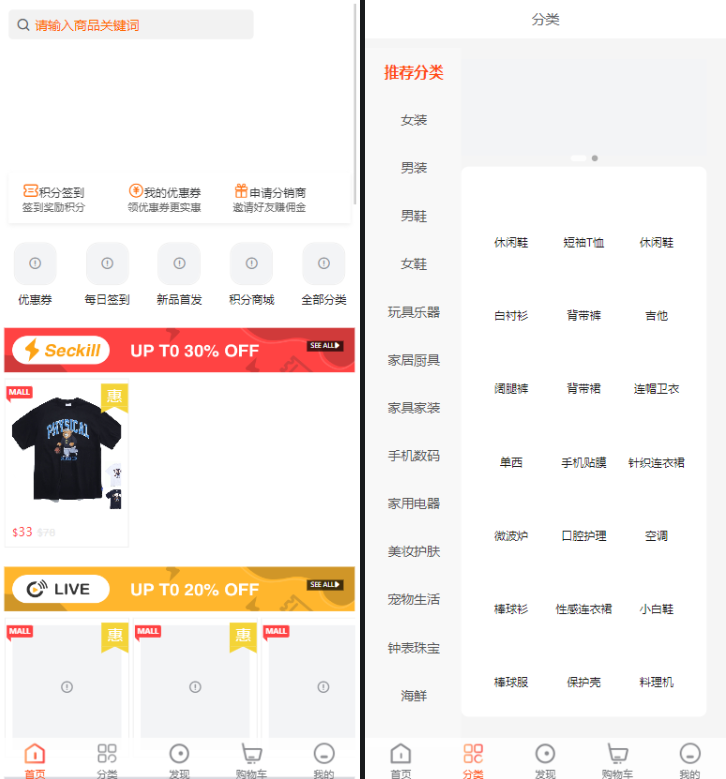
Task: Select 男鞋 in the category sidebar
Action: point(413,216)
